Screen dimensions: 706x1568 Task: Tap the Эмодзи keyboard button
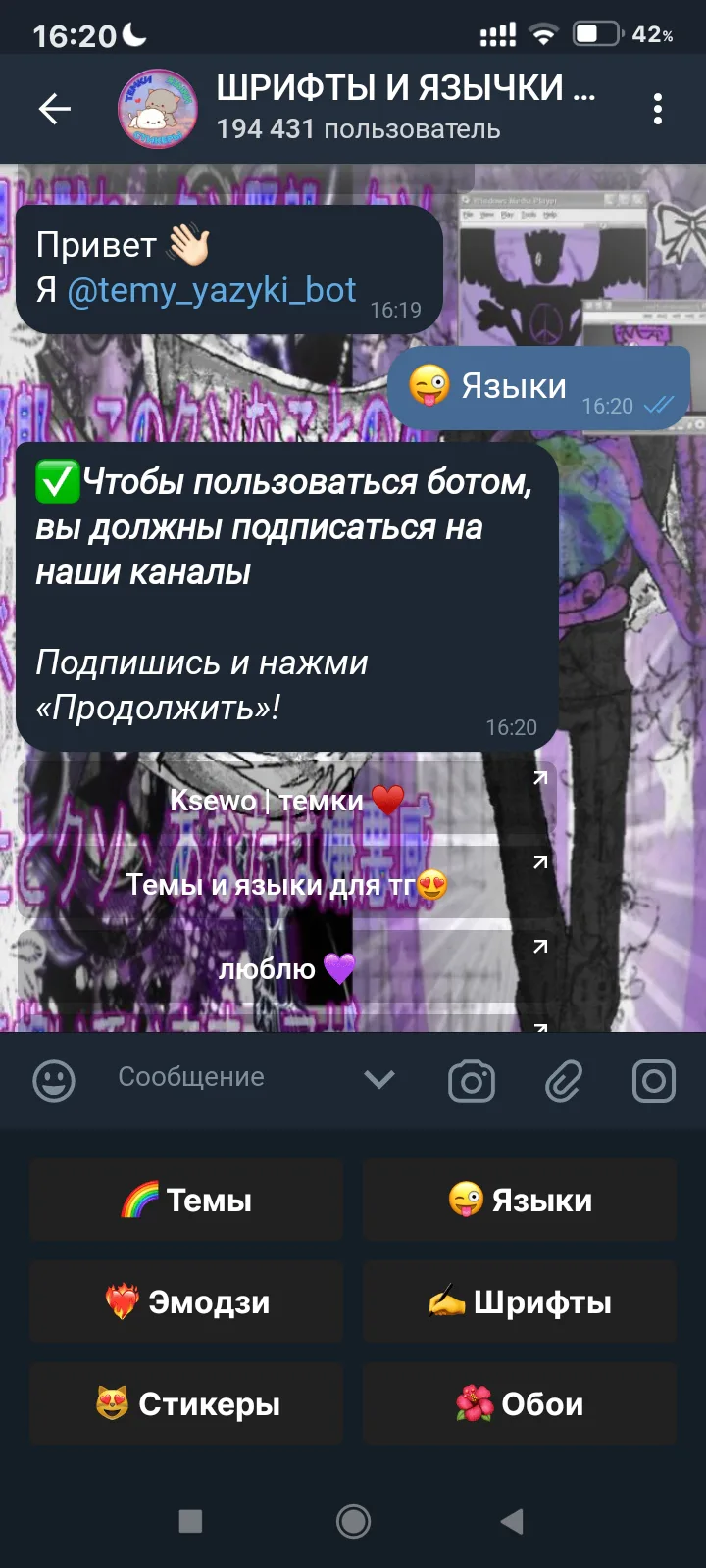[x=186, y=1302]
